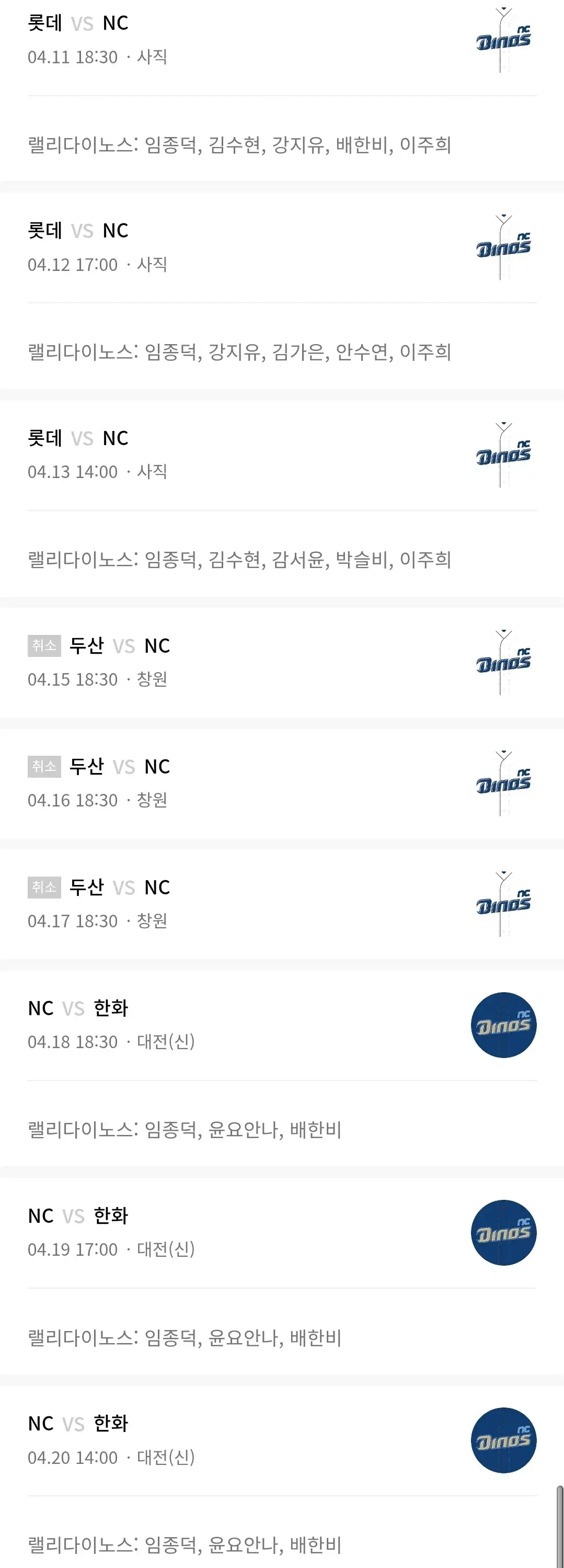Select the 취소 label for the 04.16 match
The height and width of the screenshot is (1568, 564).
pos(43,766)
